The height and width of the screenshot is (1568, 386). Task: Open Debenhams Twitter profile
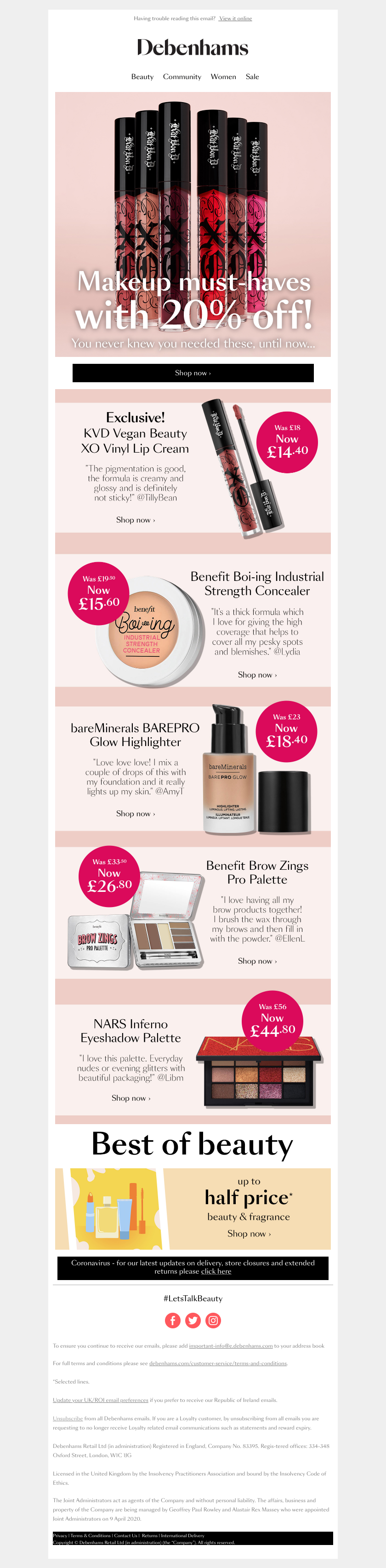193,1320
